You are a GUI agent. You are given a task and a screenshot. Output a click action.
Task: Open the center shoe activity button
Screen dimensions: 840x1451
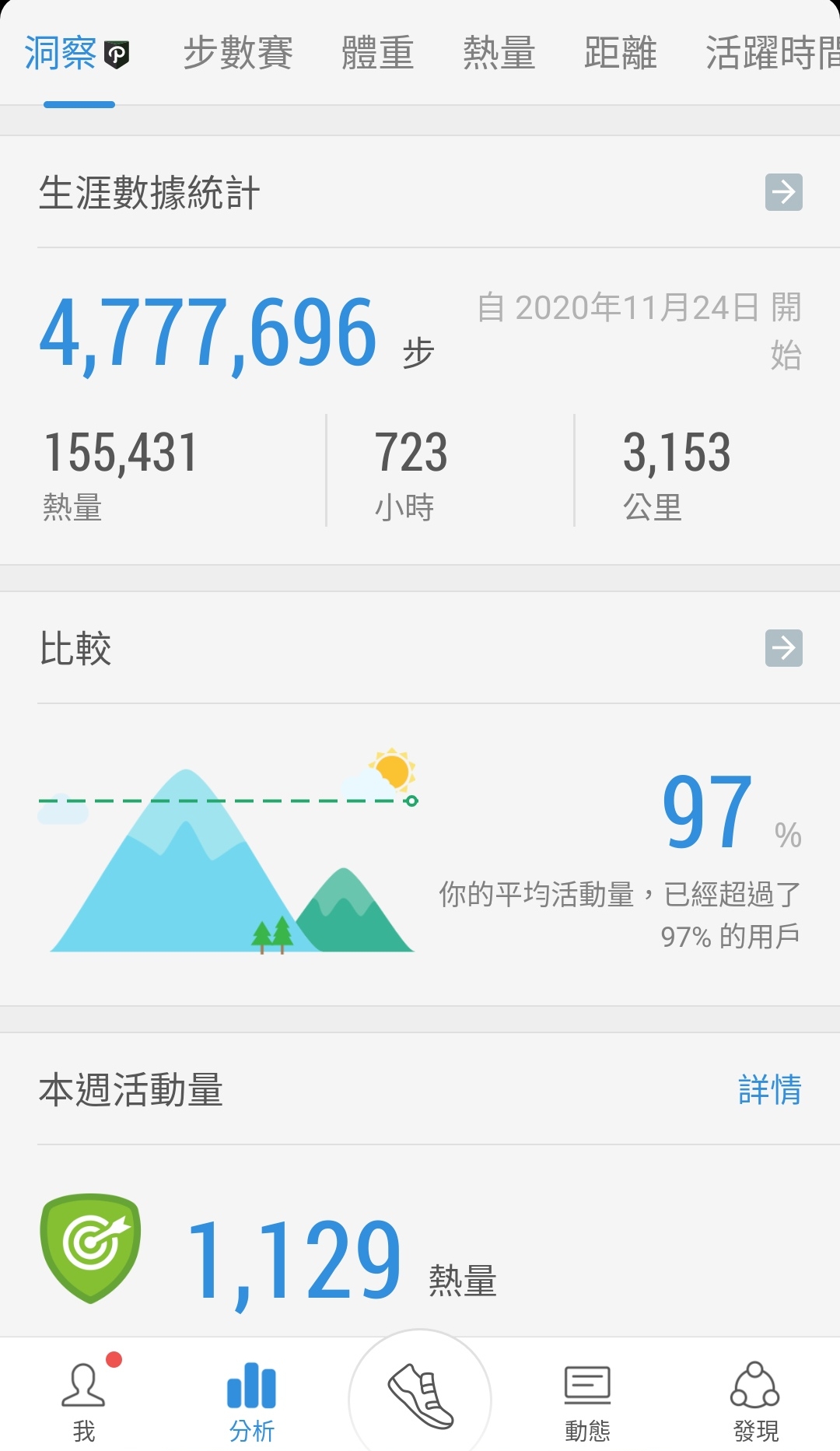(x=420, y=1397)
